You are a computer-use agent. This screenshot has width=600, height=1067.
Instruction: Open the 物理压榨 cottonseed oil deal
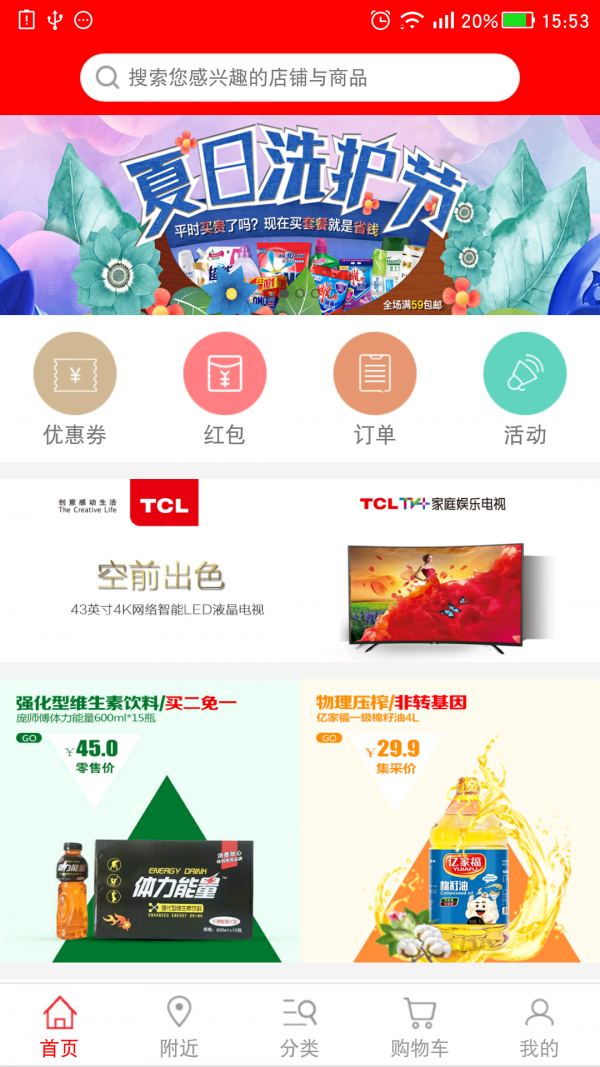450,820
